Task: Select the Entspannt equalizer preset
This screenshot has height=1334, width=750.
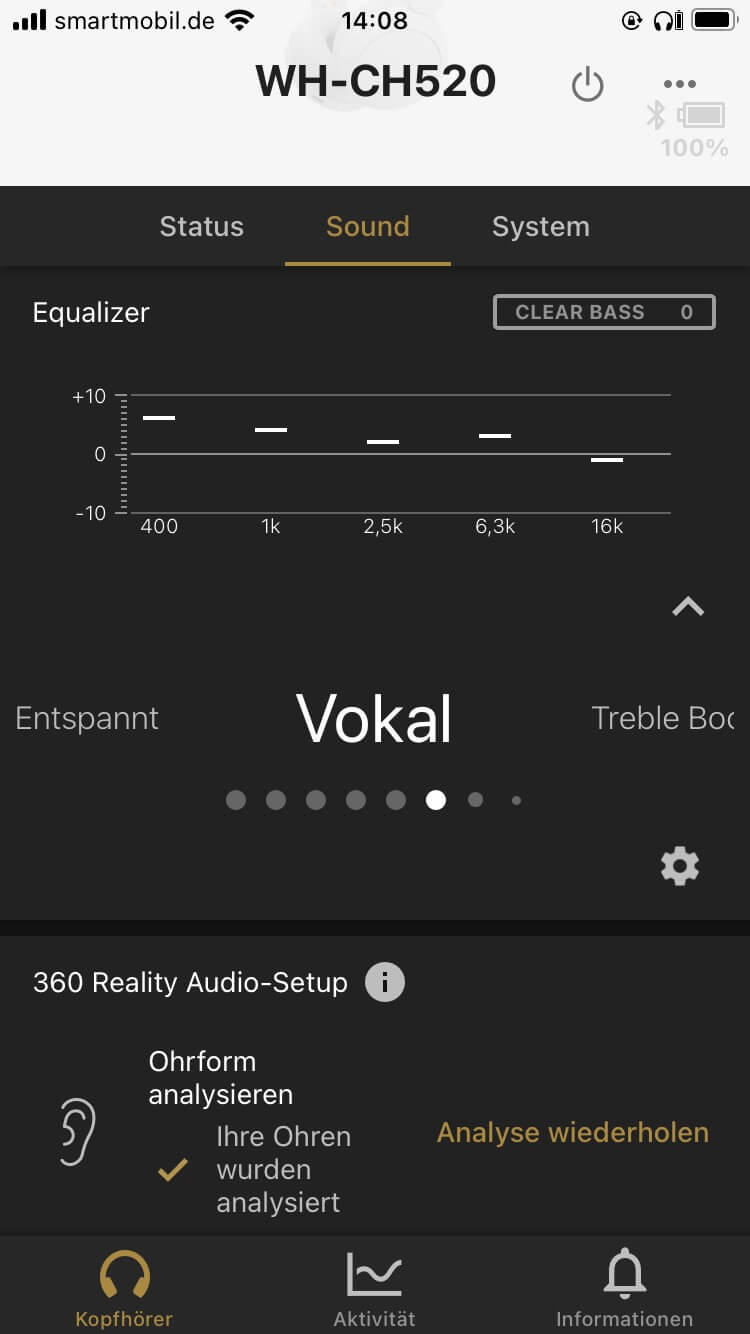Action: [x=87, y=718]
